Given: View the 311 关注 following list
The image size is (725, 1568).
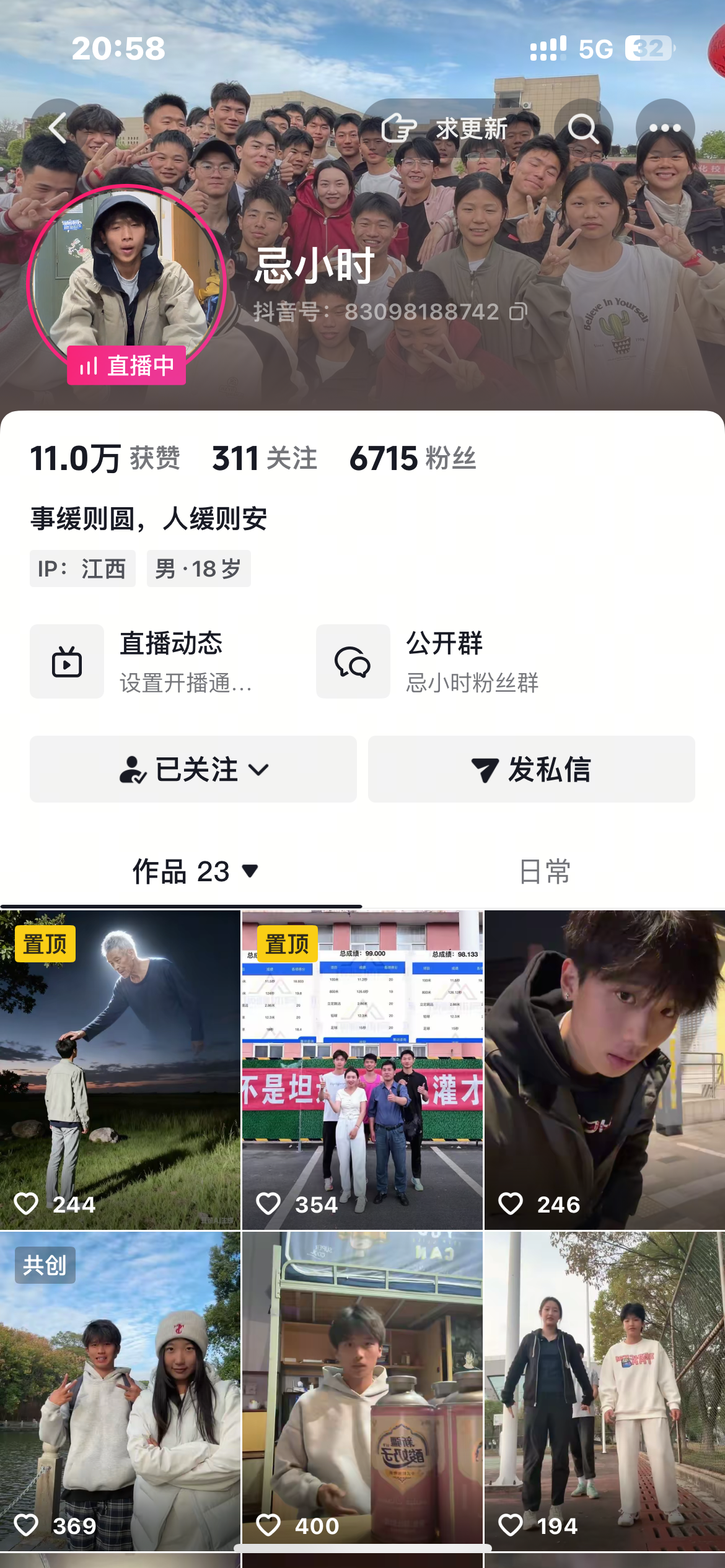Looking at the screenshot, I should click(265, 459).
